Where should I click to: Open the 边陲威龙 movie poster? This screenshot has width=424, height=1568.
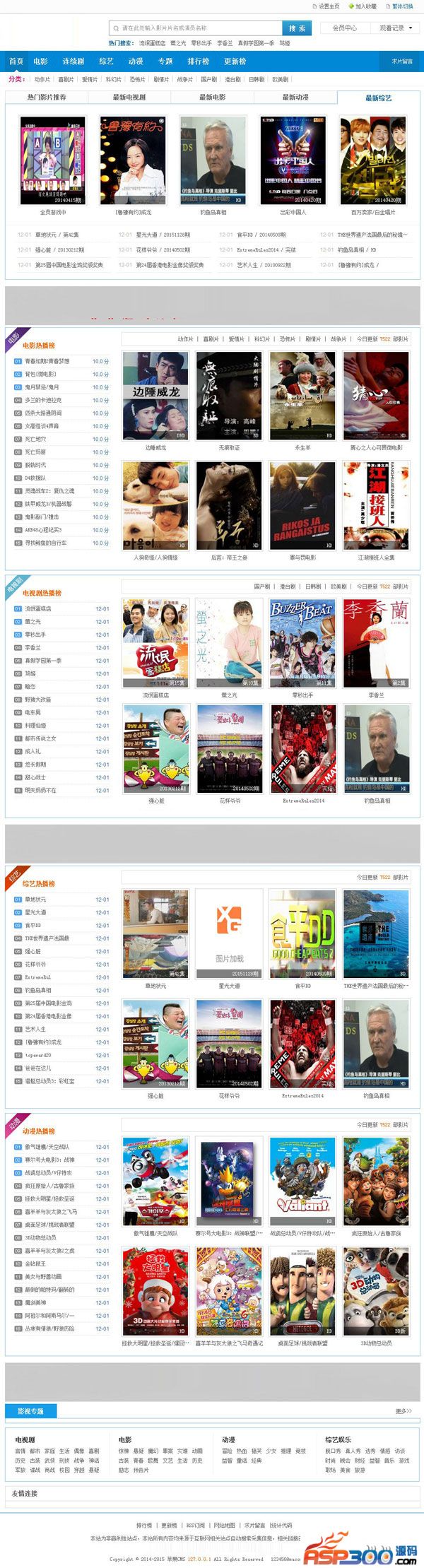[x=155, y=395]
